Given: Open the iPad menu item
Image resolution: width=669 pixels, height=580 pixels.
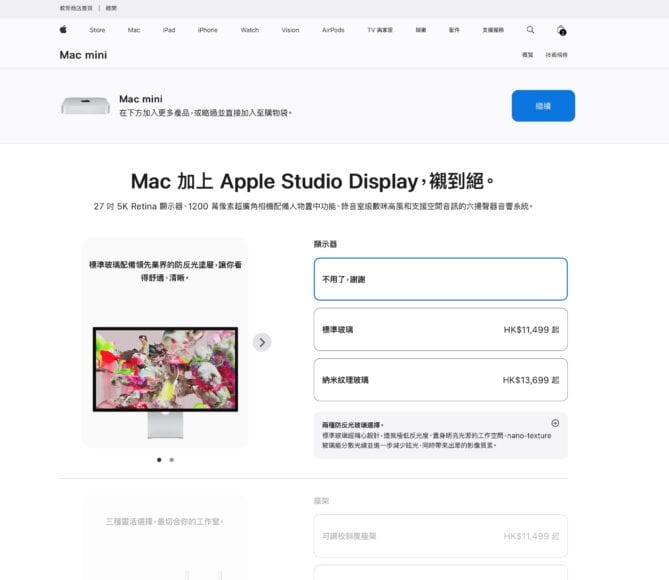Looking at the screenshot, I should point(169,30).
